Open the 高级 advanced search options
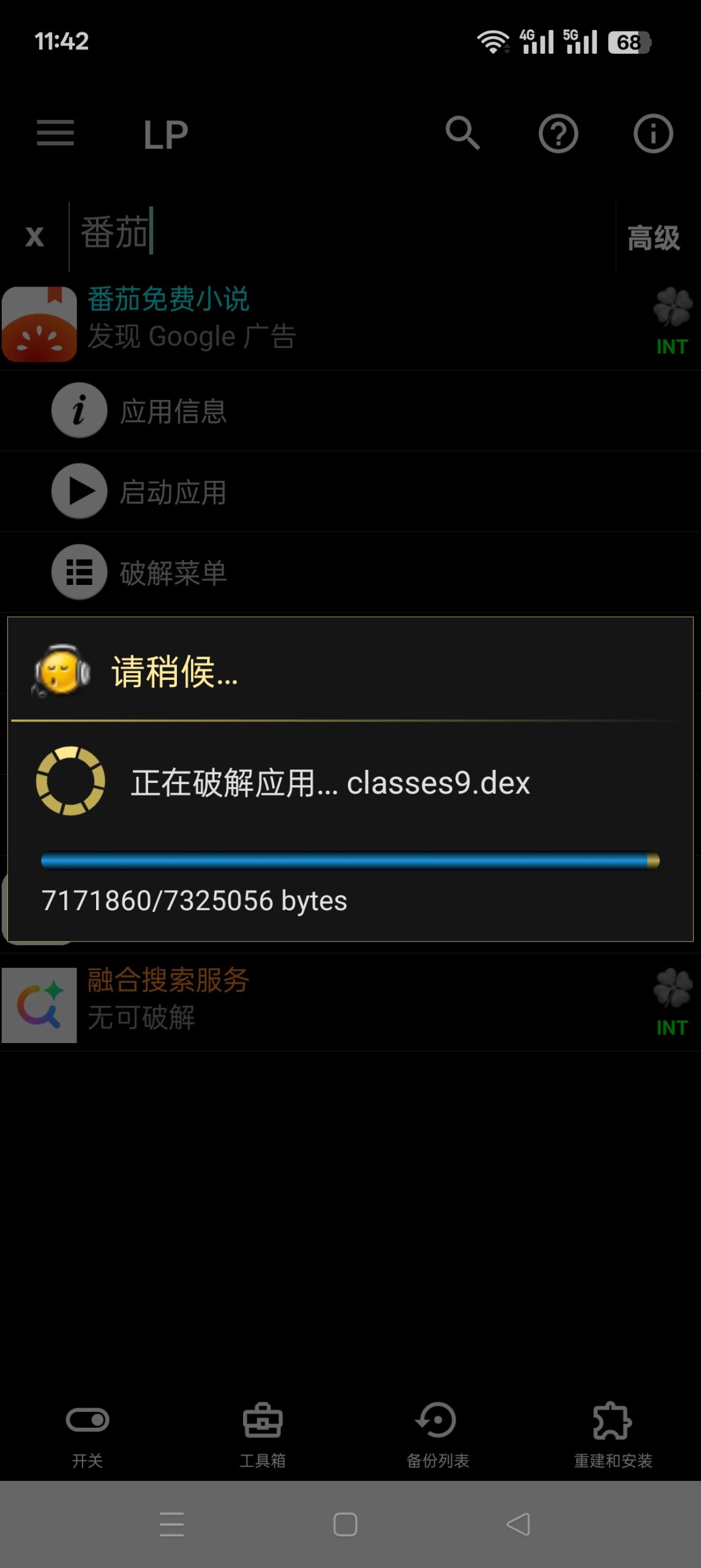The image size is (701, 1568). click(651, 238)
